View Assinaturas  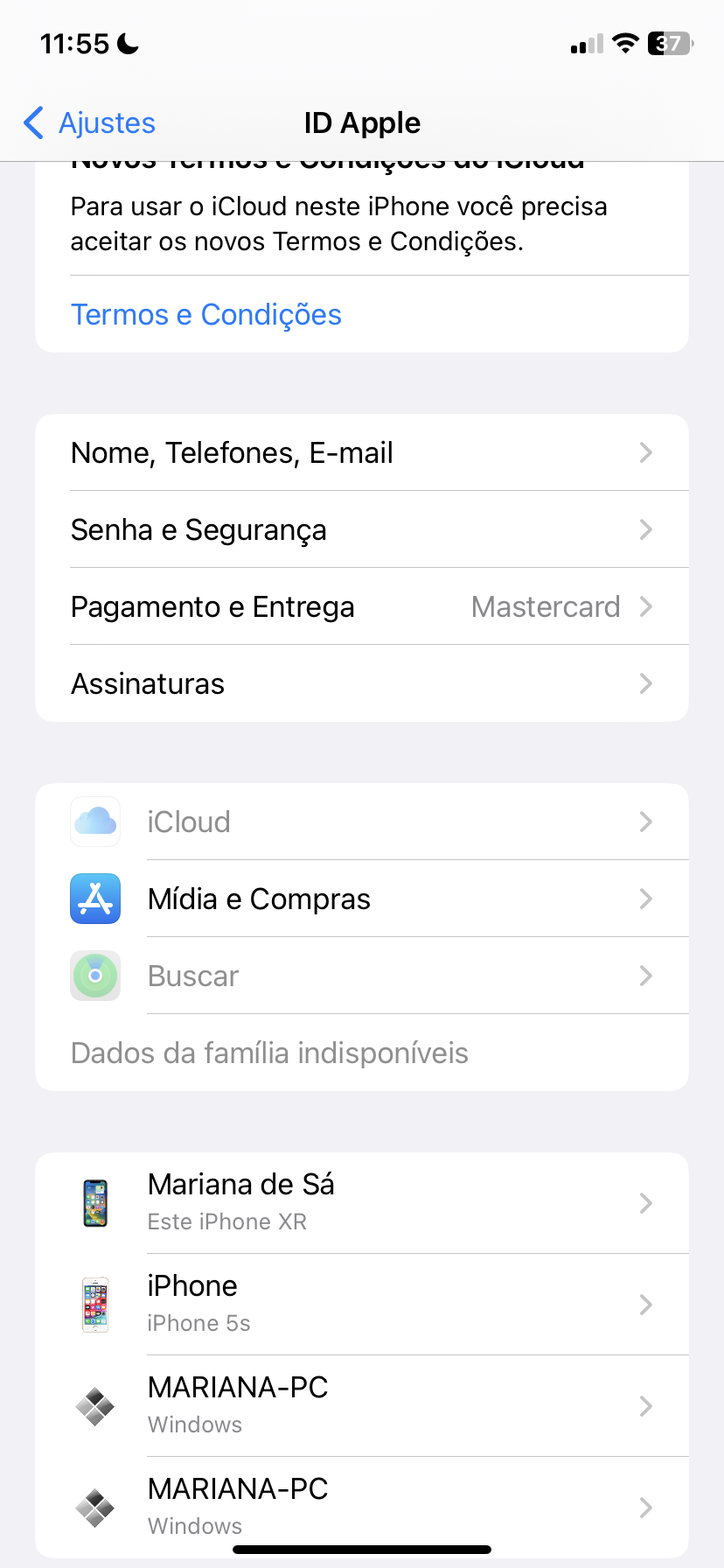pos(361,684)
